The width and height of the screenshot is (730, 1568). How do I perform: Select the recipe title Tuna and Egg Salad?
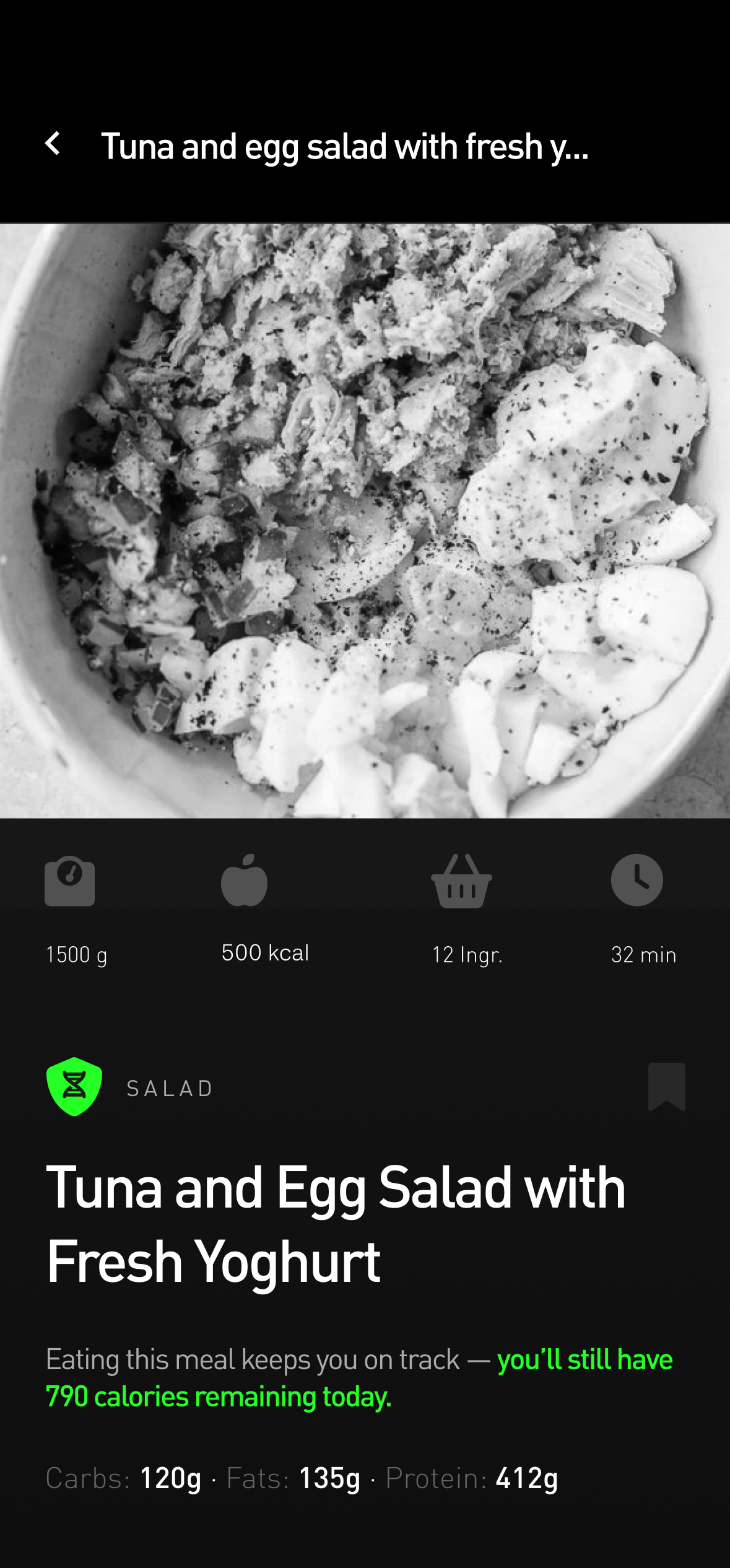tap(337, 1220)
